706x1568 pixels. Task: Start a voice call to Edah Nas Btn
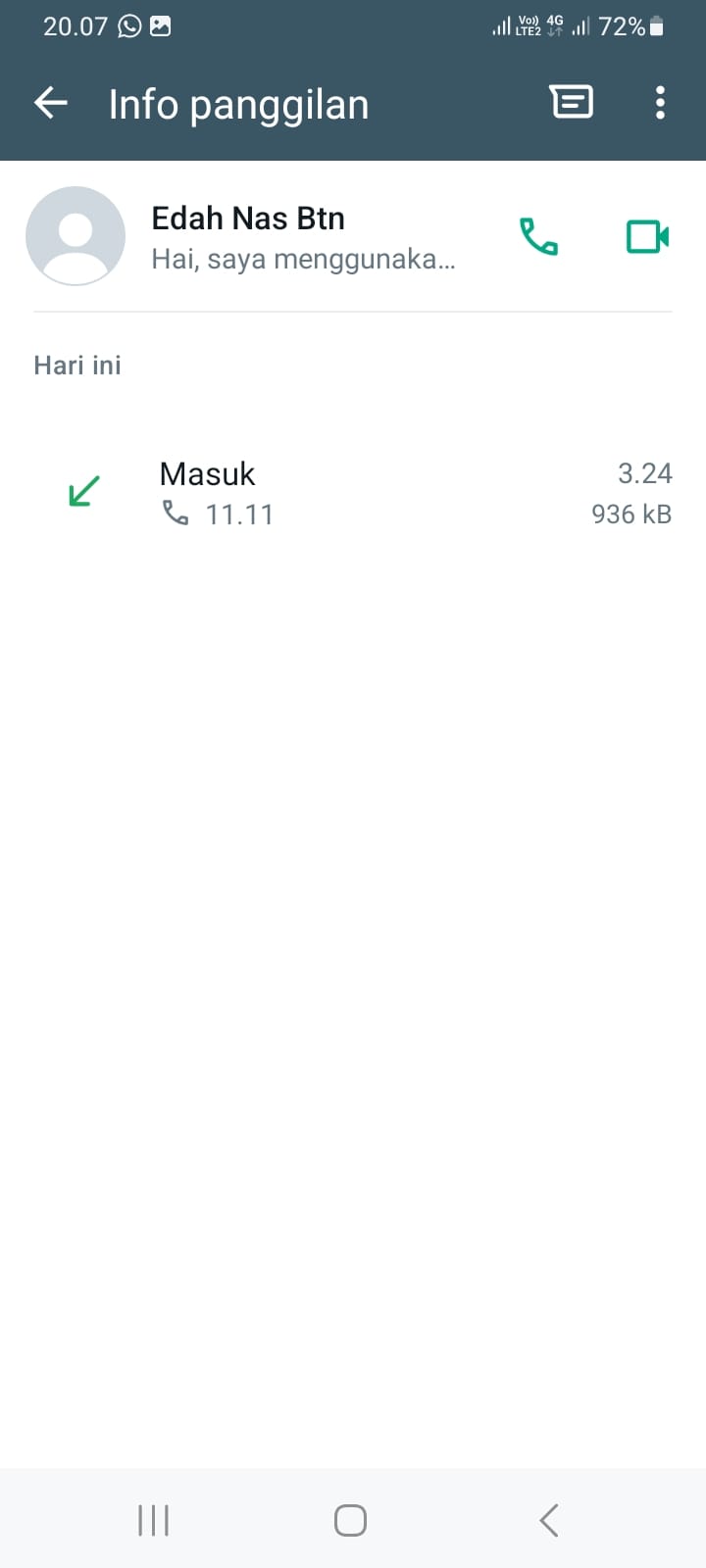pyautogui.click(x=538, y=236)
